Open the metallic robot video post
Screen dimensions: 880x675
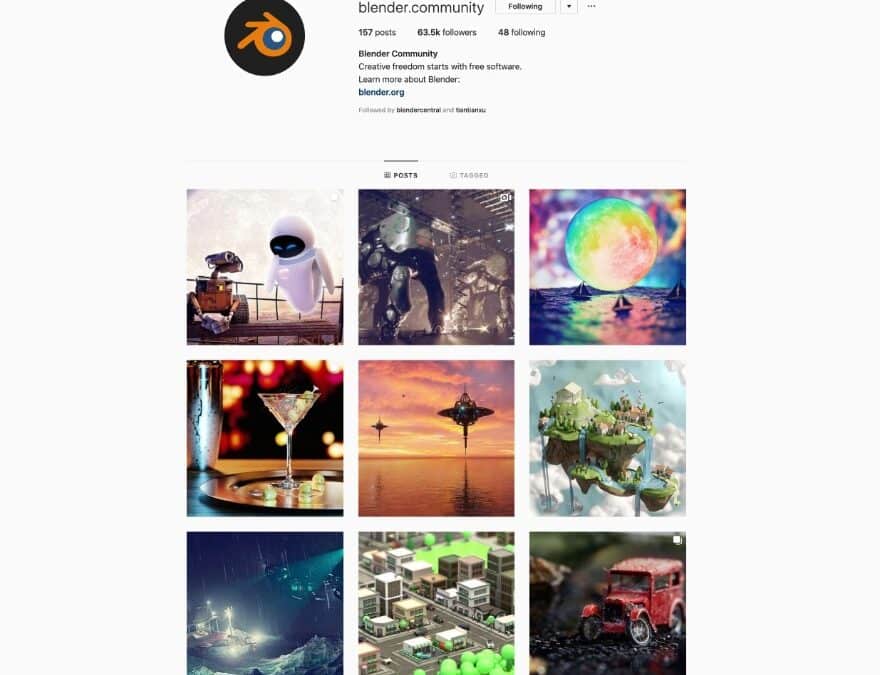pyautogui.click(x=436, y=267)
